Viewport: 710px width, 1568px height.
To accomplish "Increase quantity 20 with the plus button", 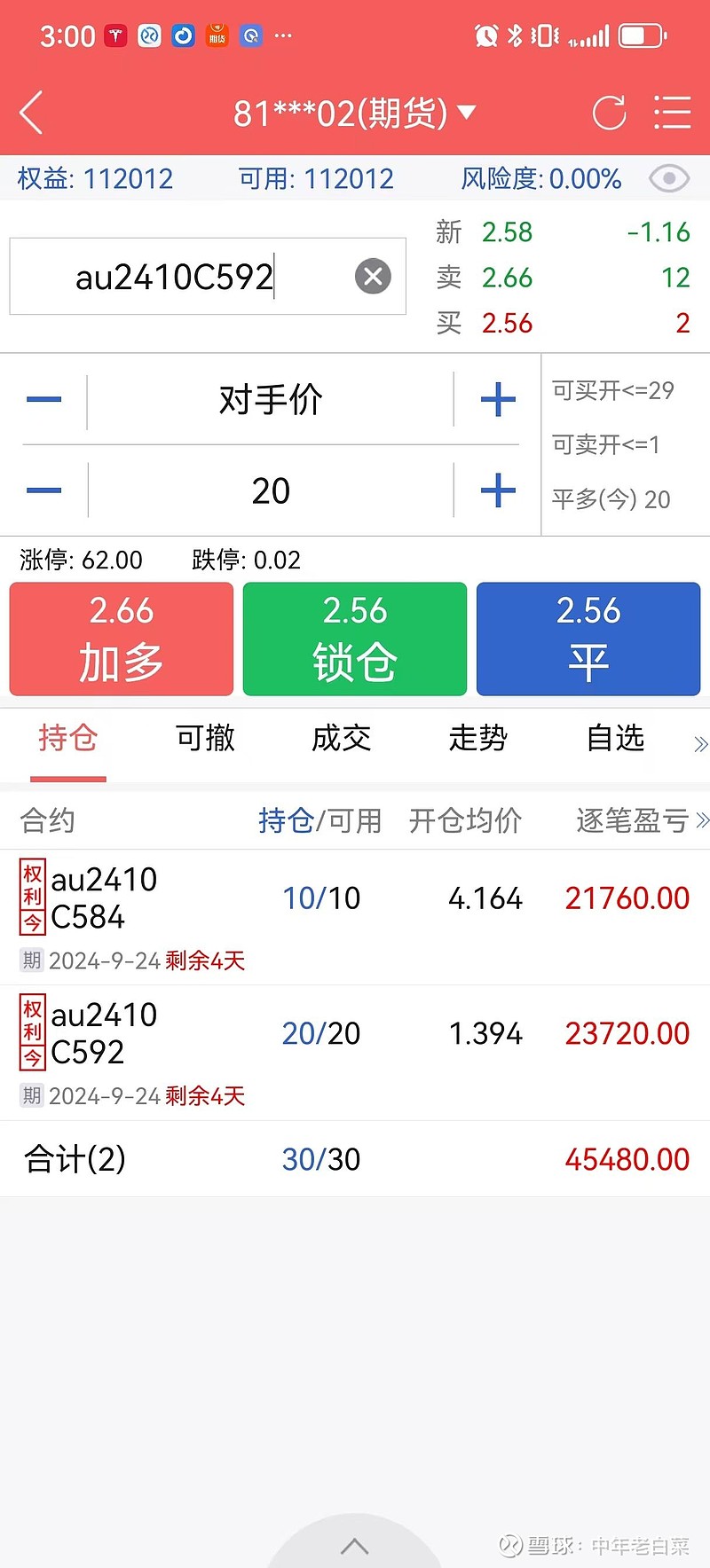I will (x=498, y=490).
